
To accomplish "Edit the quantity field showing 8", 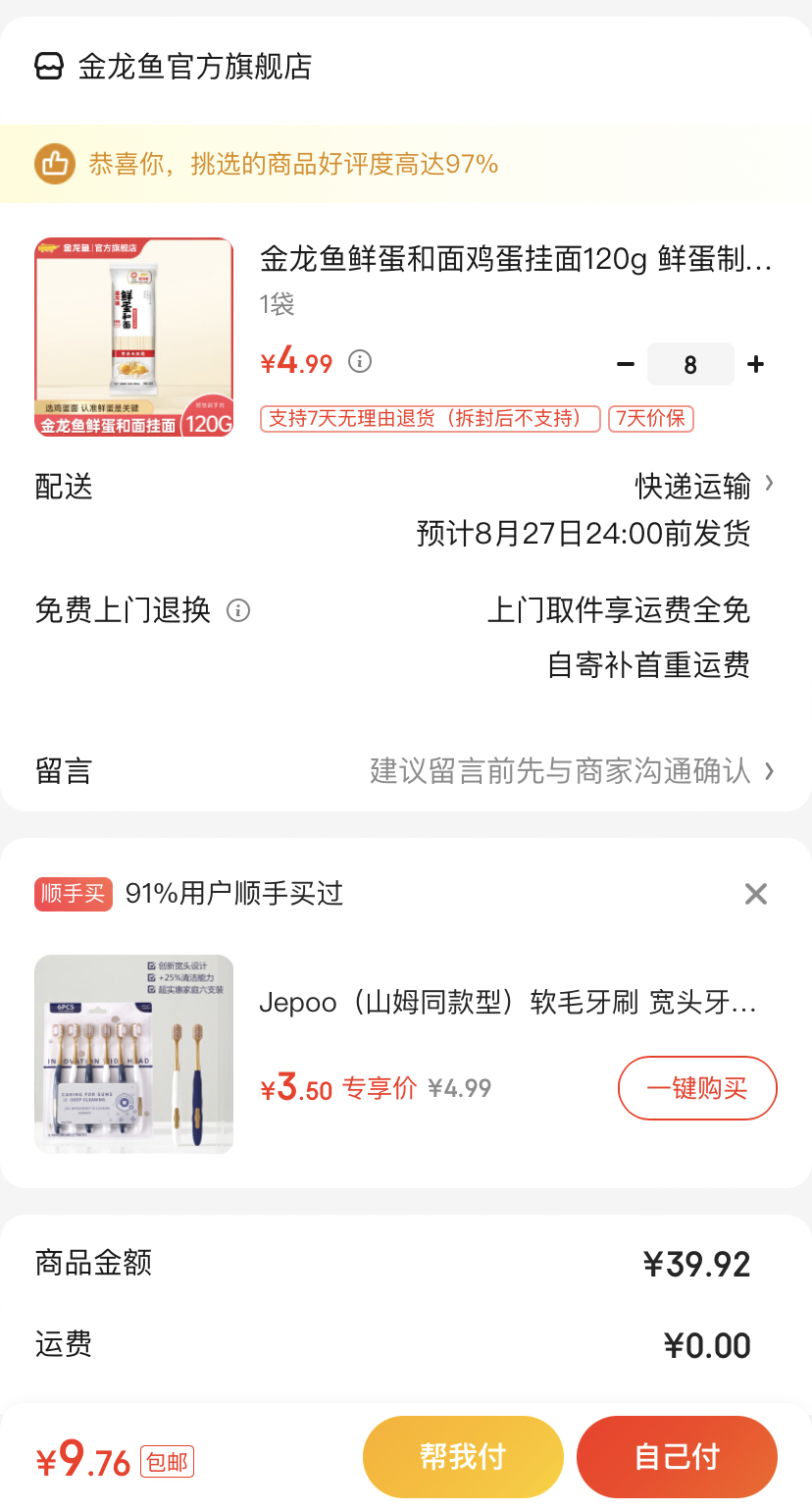I will [690, 365].
